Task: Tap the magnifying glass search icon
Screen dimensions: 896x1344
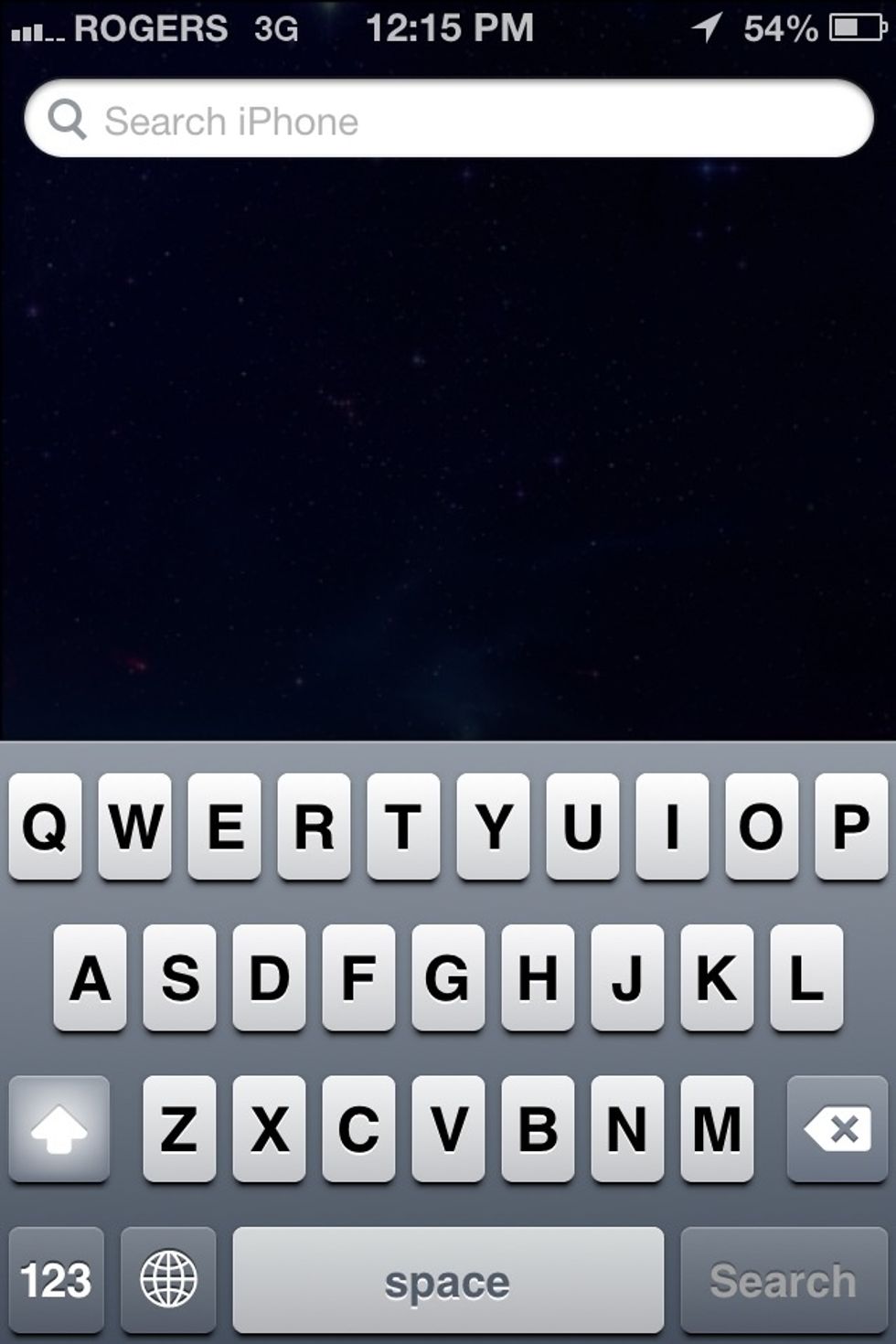Action: [x=69, y=120]
